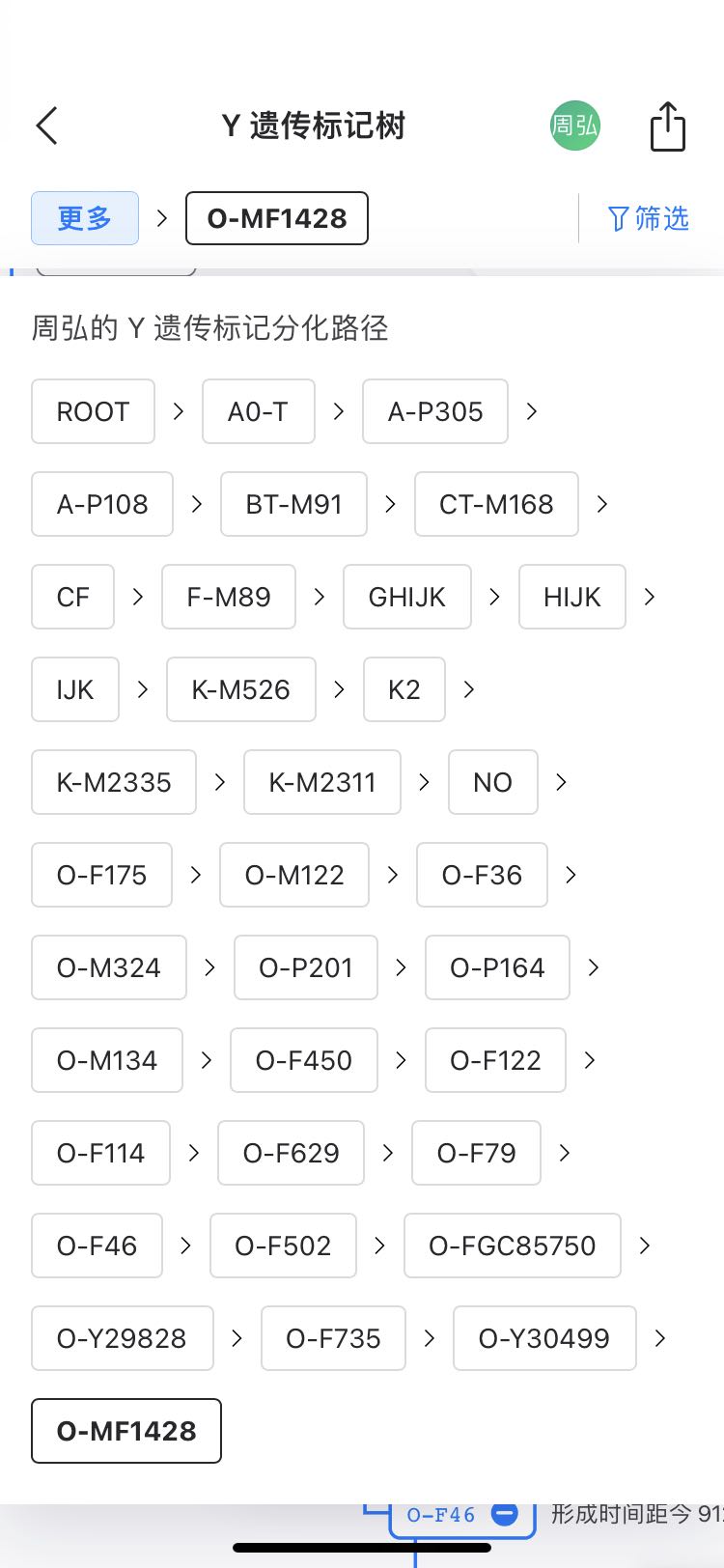This screenshot has width=724, height=1568.
Task: Select the K-M526 marker chip
Action: (241, 689)
